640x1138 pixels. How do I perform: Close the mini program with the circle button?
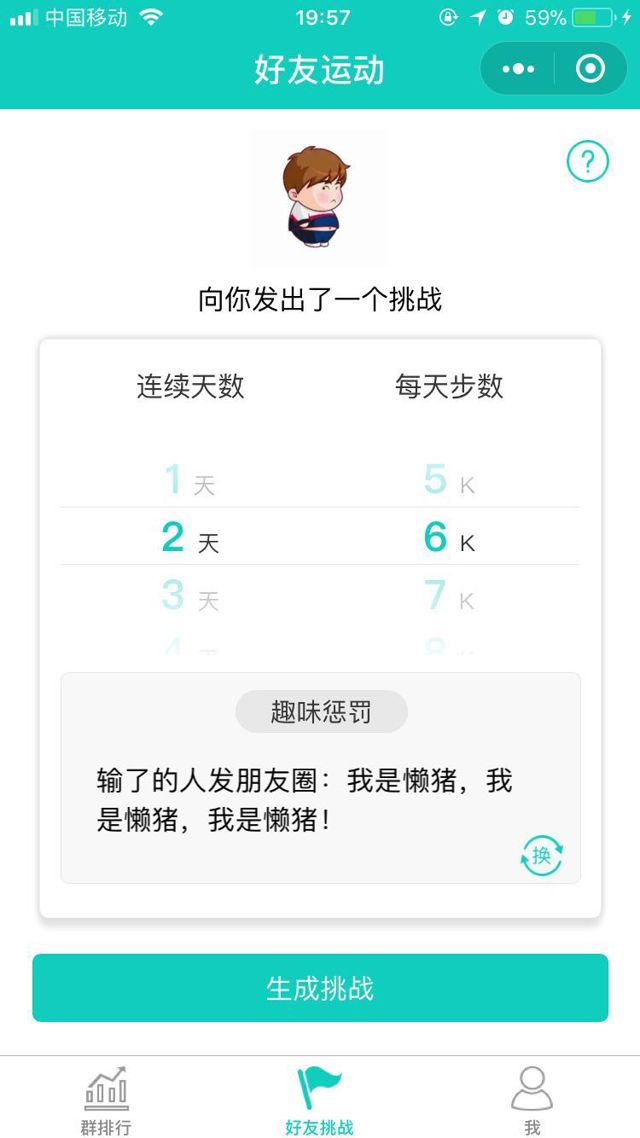590,69
